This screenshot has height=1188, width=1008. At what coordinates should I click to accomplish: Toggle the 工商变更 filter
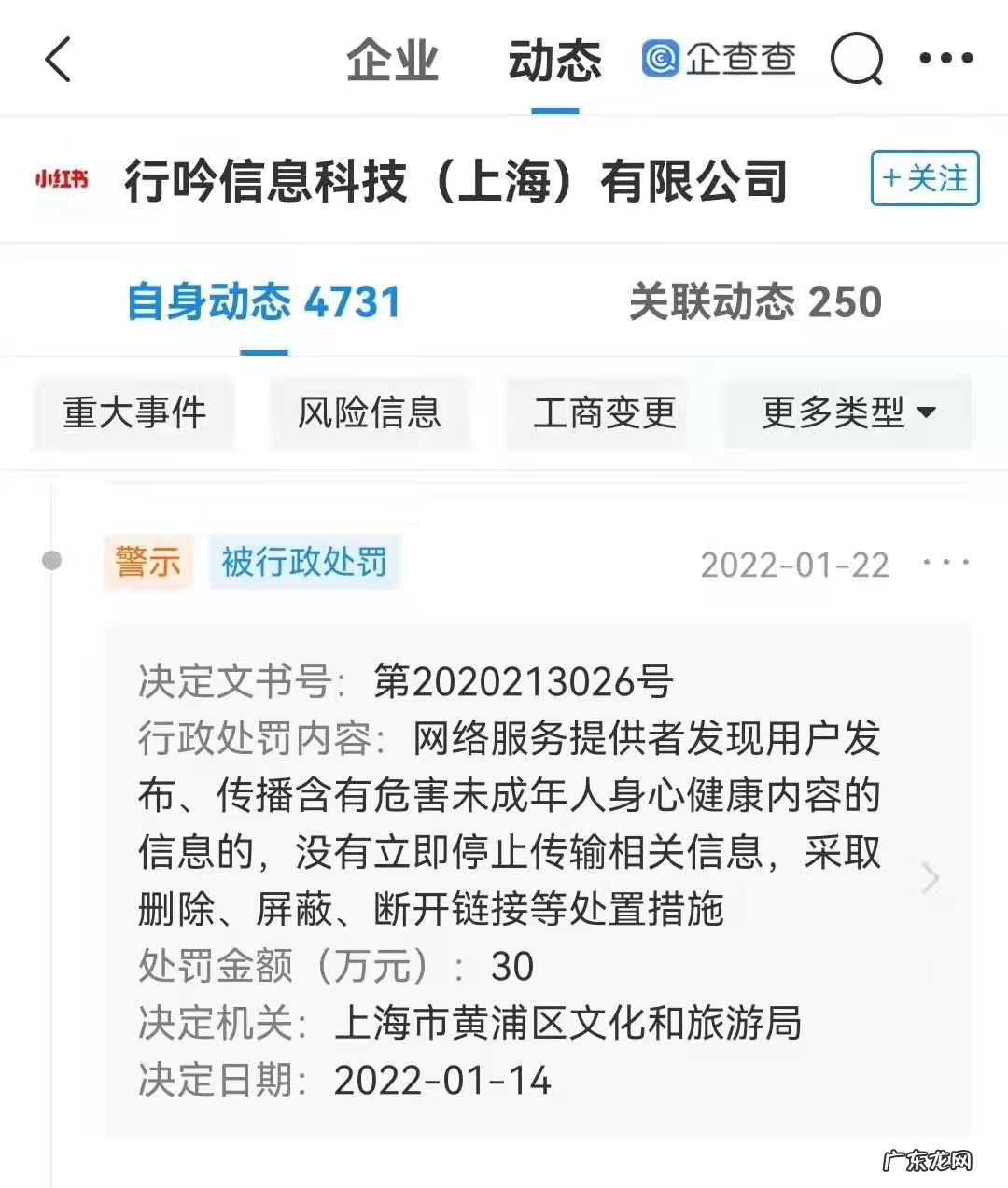(606, 413)
